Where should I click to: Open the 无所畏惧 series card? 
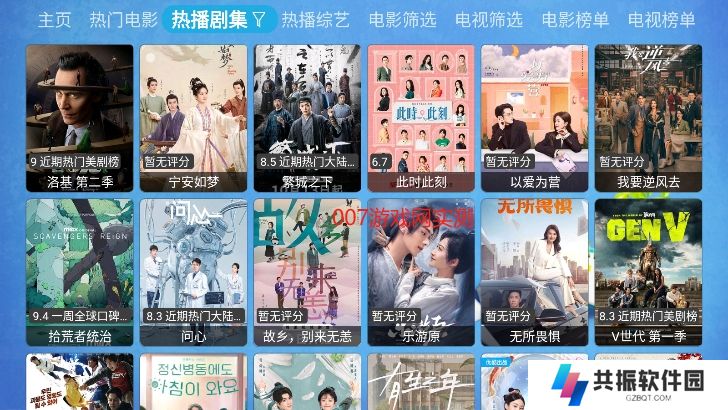point(534,270)
